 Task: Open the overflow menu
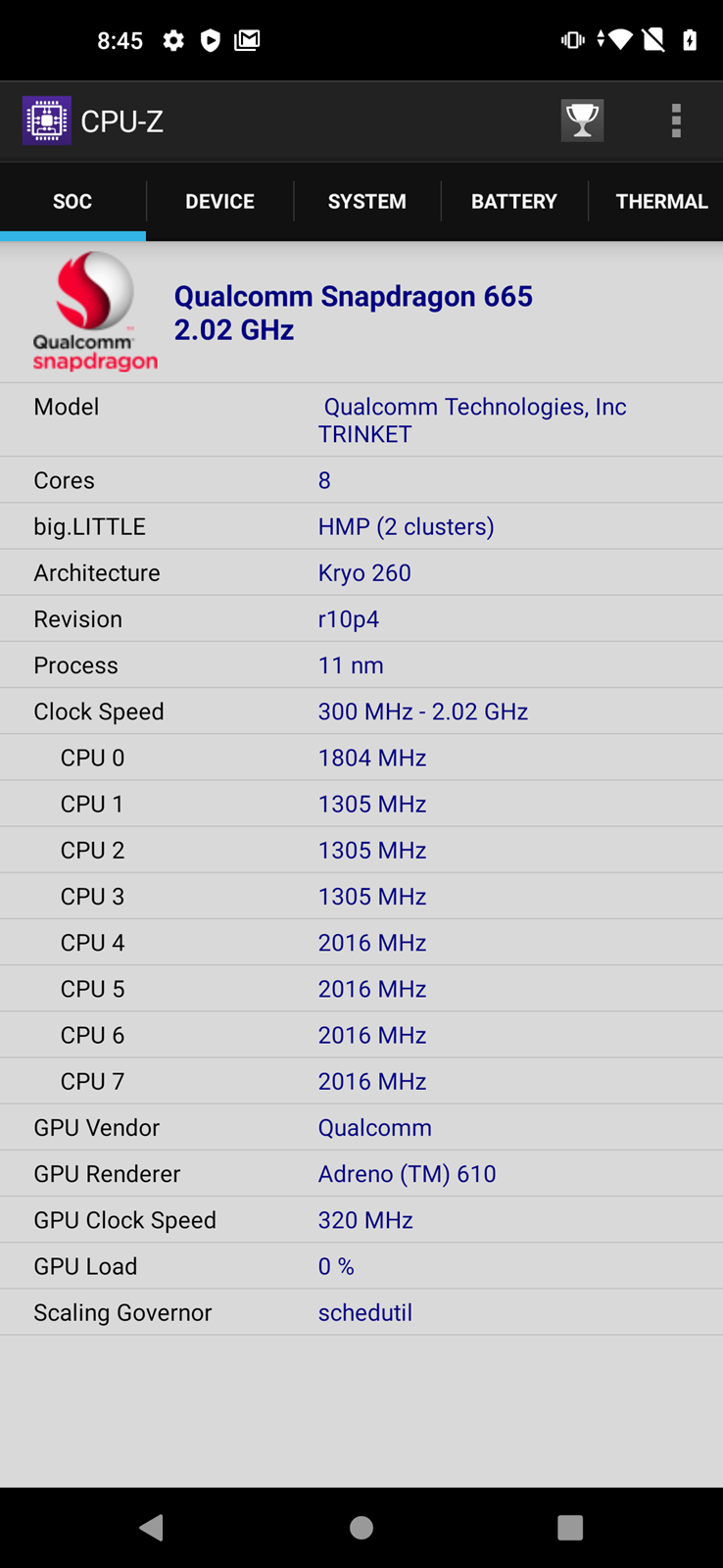click(x=676, y=122)
